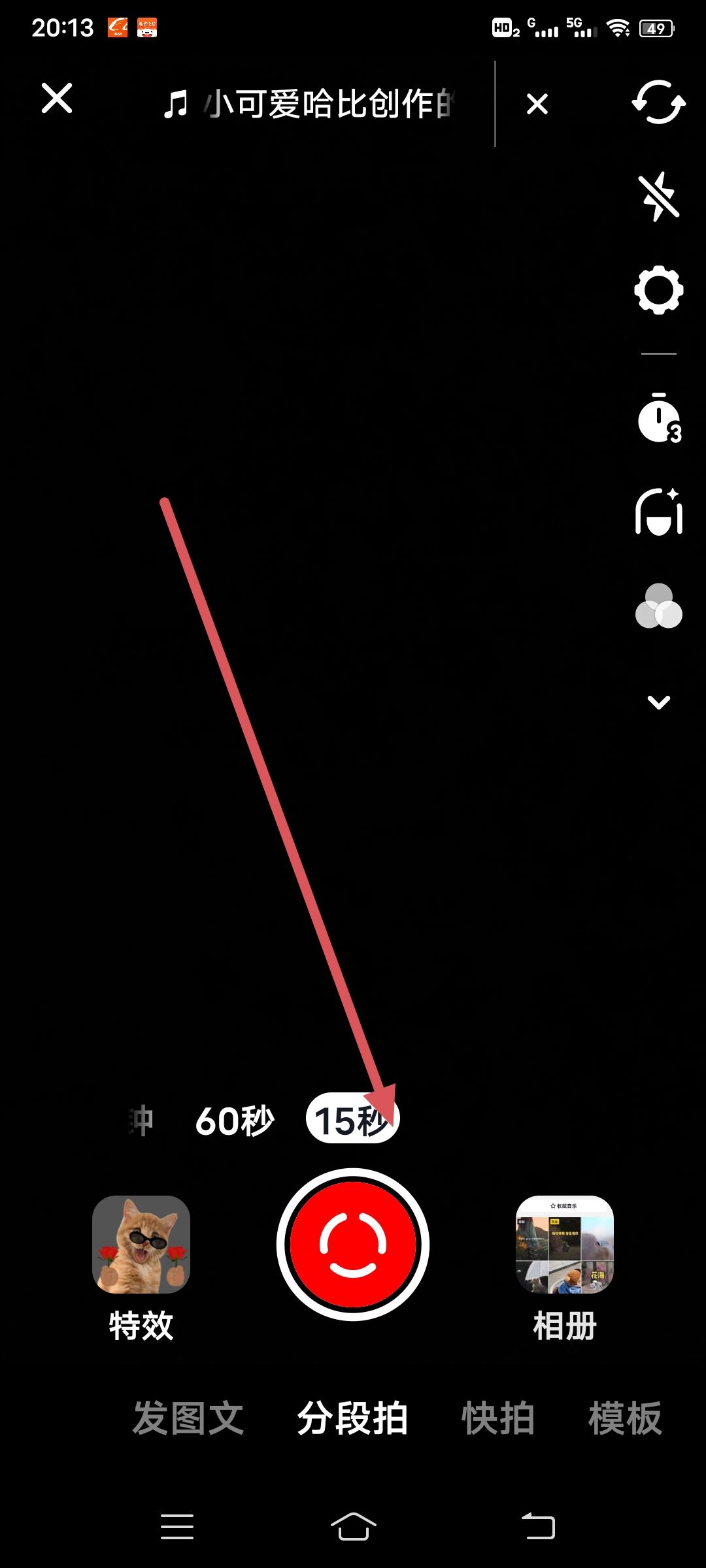Expand more camera tools
Image resolution: width=706 pixels, height=1568 pixels.
[659, 702]
